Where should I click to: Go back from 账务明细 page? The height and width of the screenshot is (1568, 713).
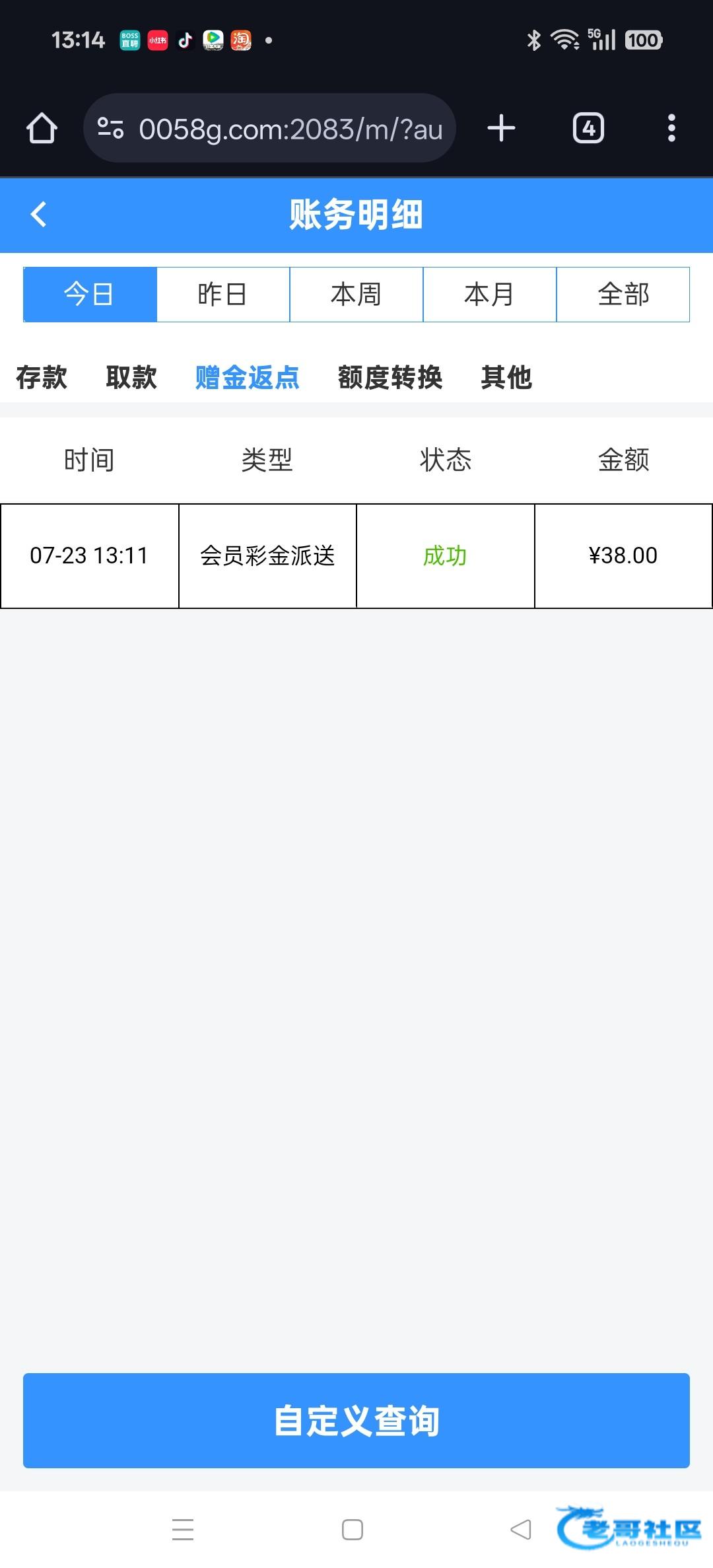pos(38,215)
